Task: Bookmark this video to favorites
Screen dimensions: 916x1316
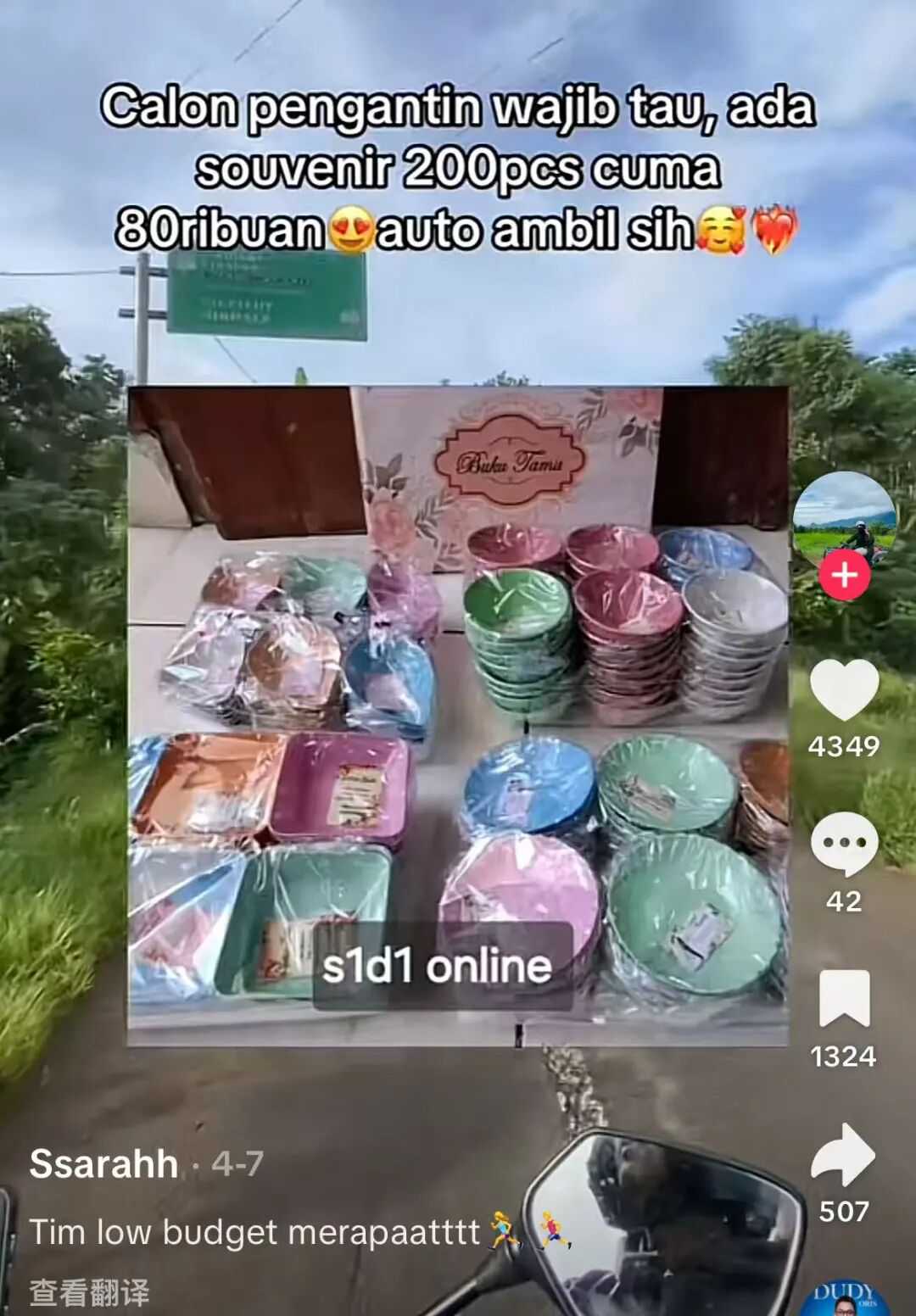Action: coord(844,998)
